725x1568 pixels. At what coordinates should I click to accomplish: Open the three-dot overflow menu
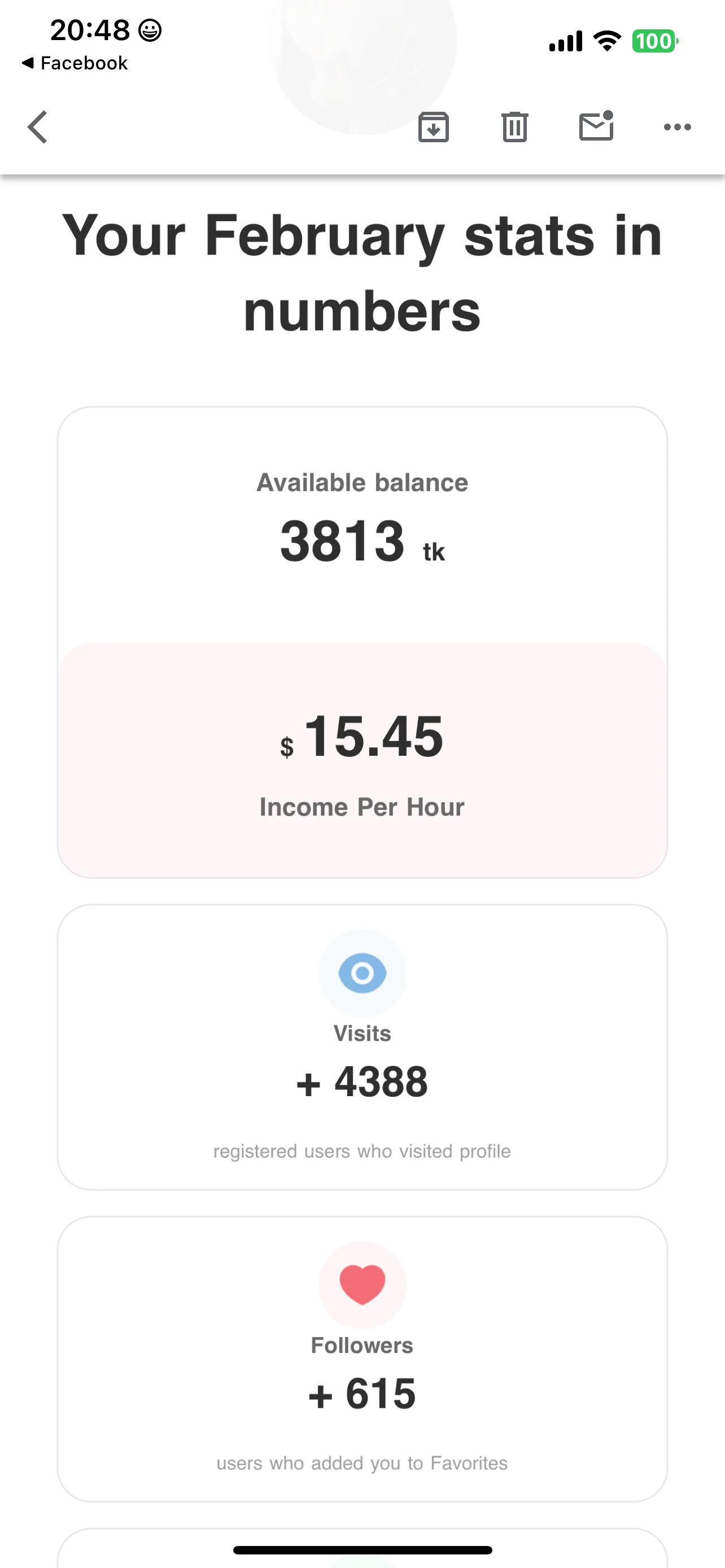click(x=677, y=127)
